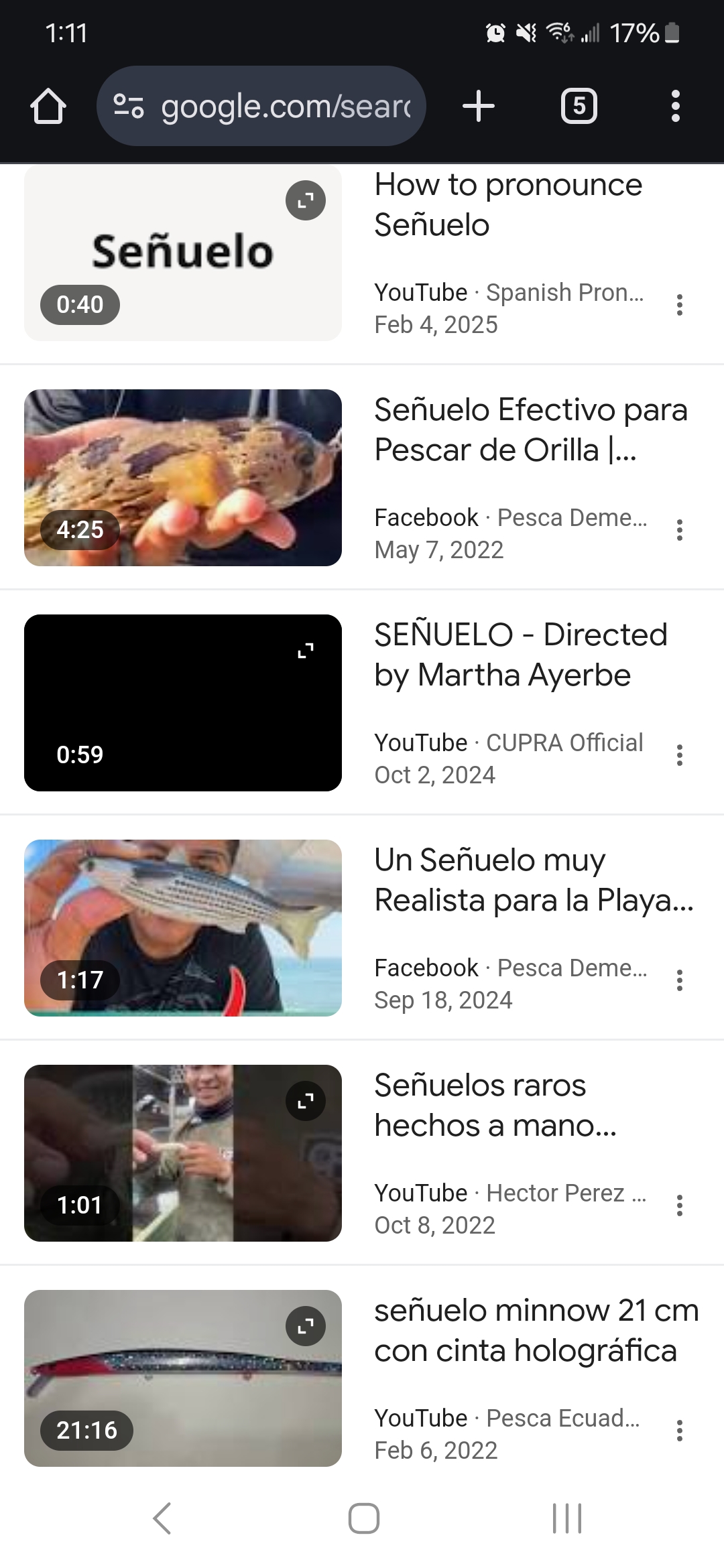The height and width of the screenshot is (1568, 724).
Task: Open options for the Hector Perez video
Action: (x=679, y=1205)
